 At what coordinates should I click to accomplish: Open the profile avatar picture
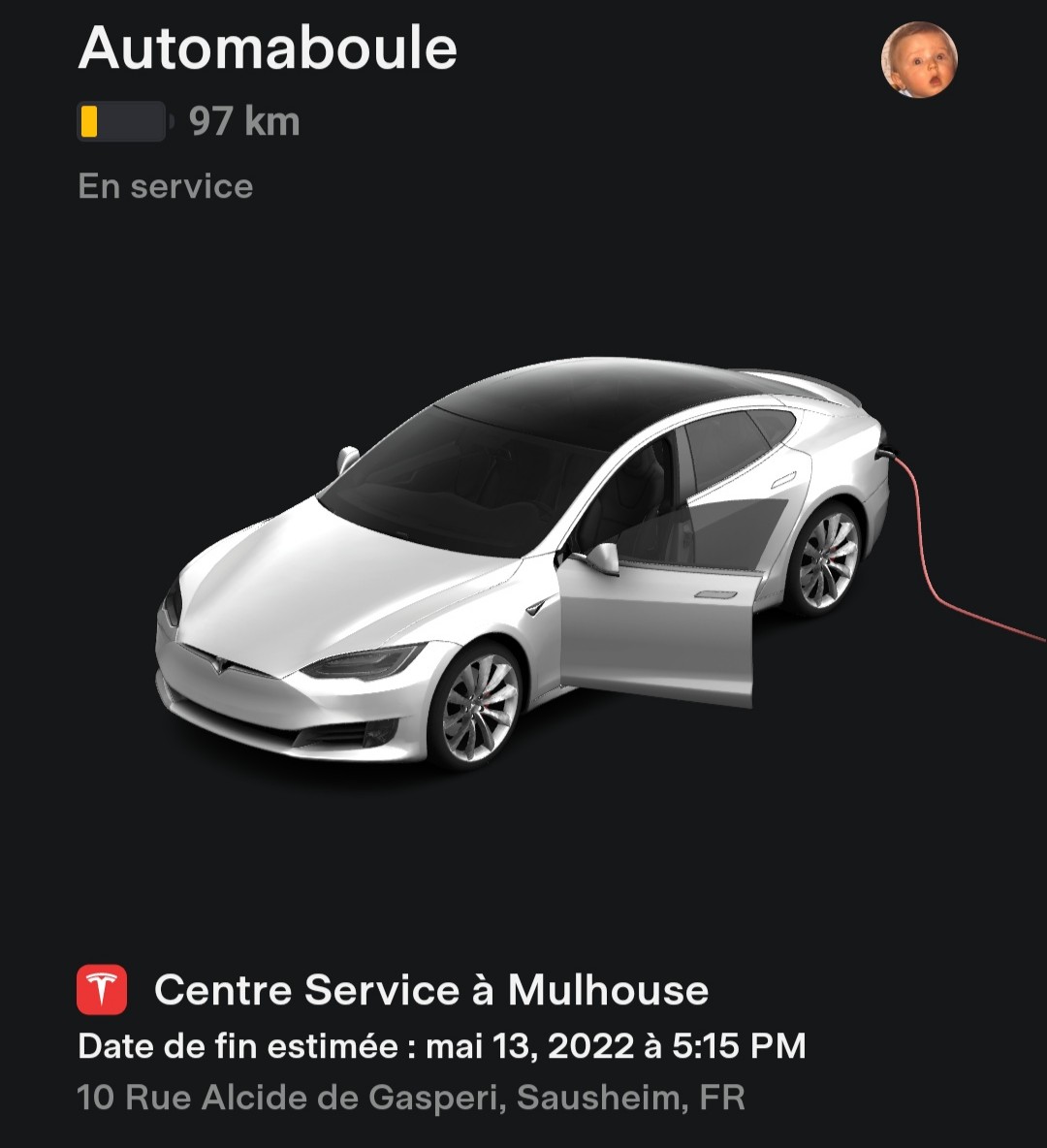pyautogui.click(x=919, y=59)
